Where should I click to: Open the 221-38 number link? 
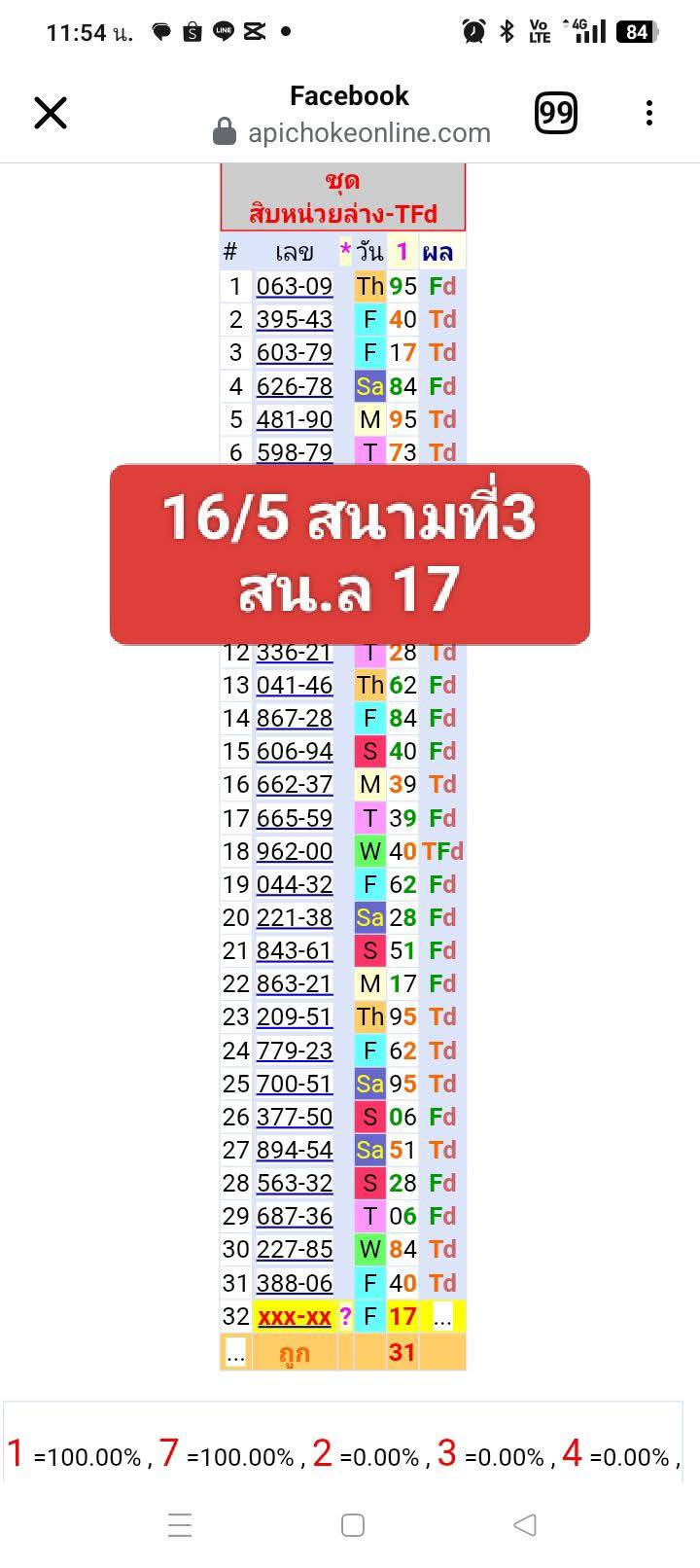(x=294, y=918)
